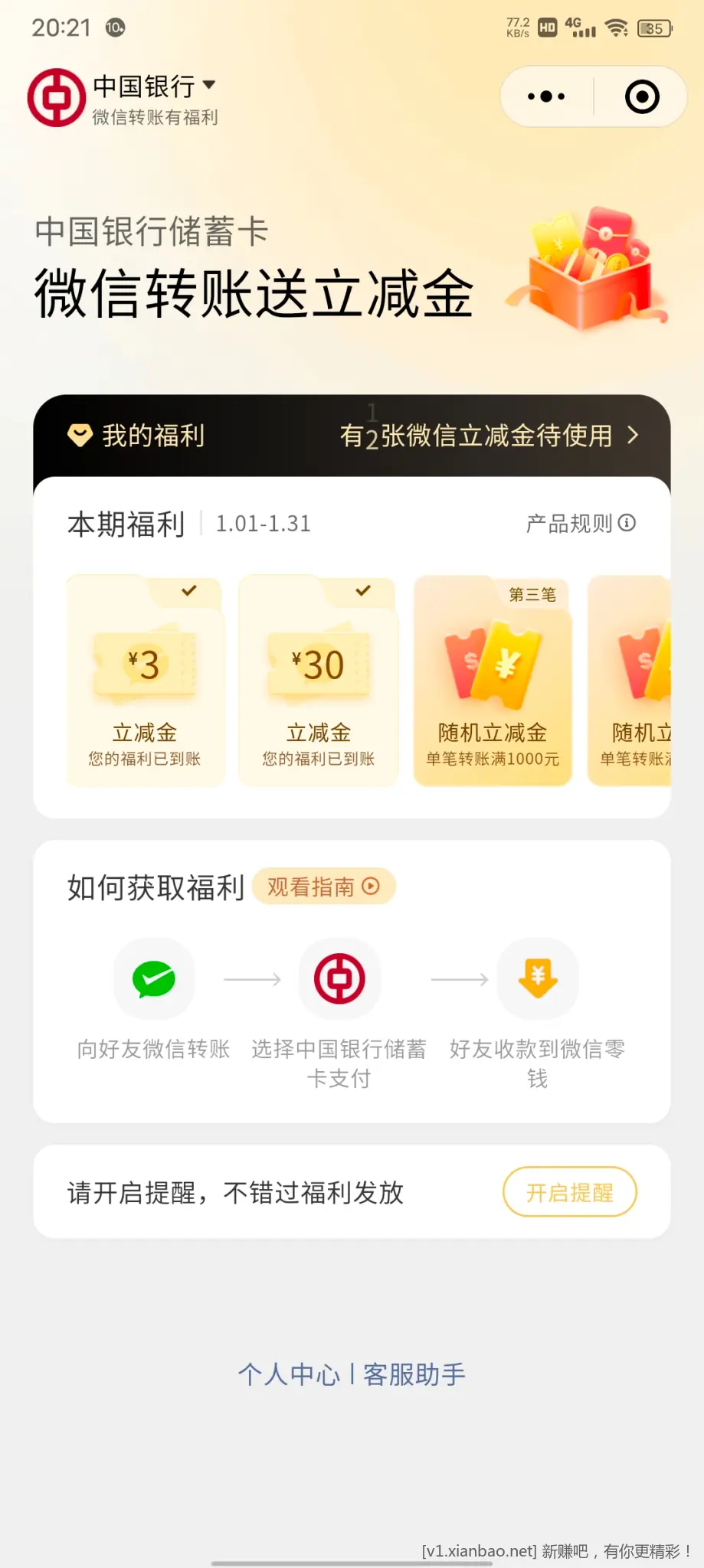Select the WeChat green icon in the guide

tap(154, 979)
